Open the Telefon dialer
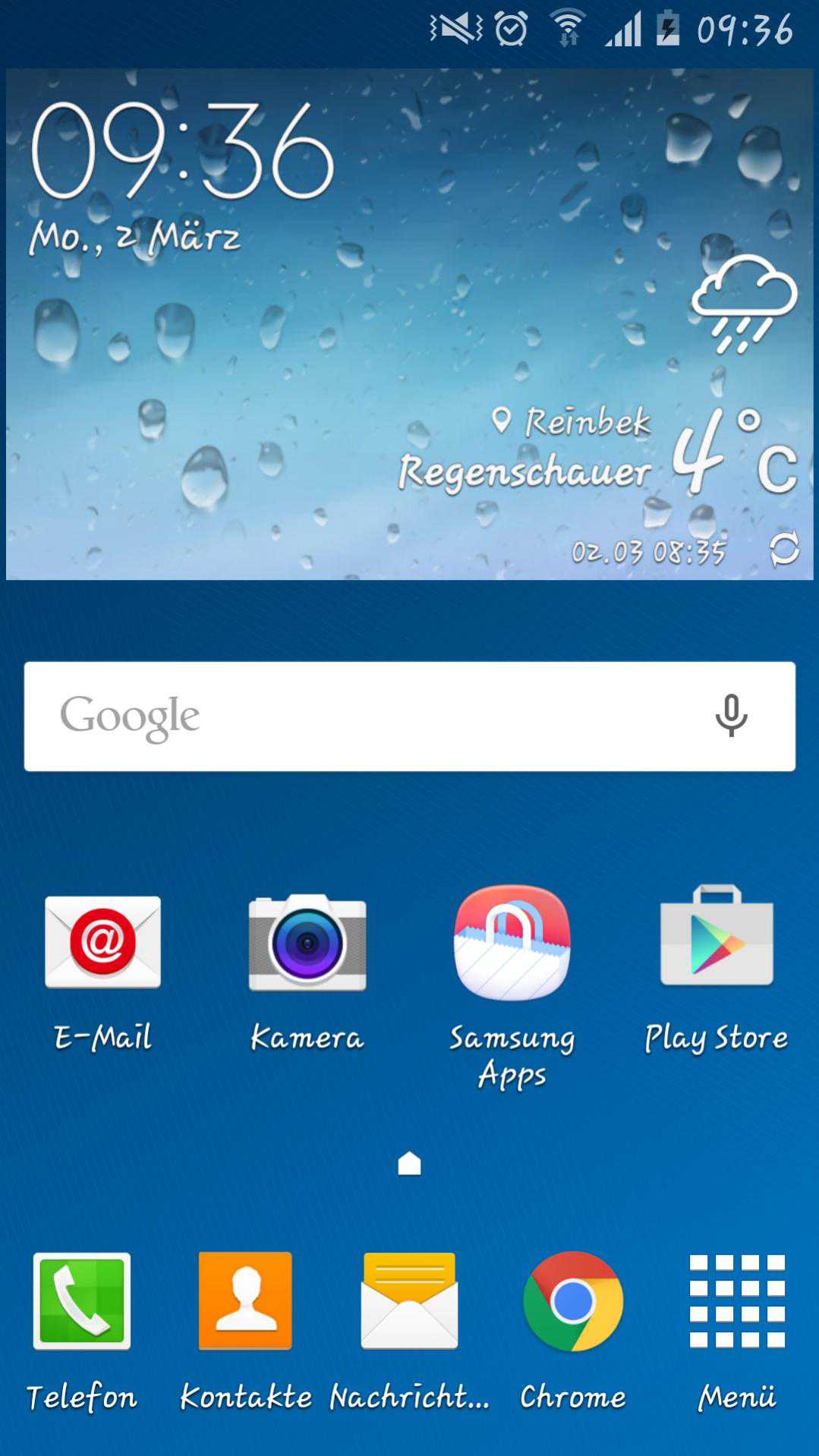Screen dimensions: 819x1456 (x=82, y=1301)
